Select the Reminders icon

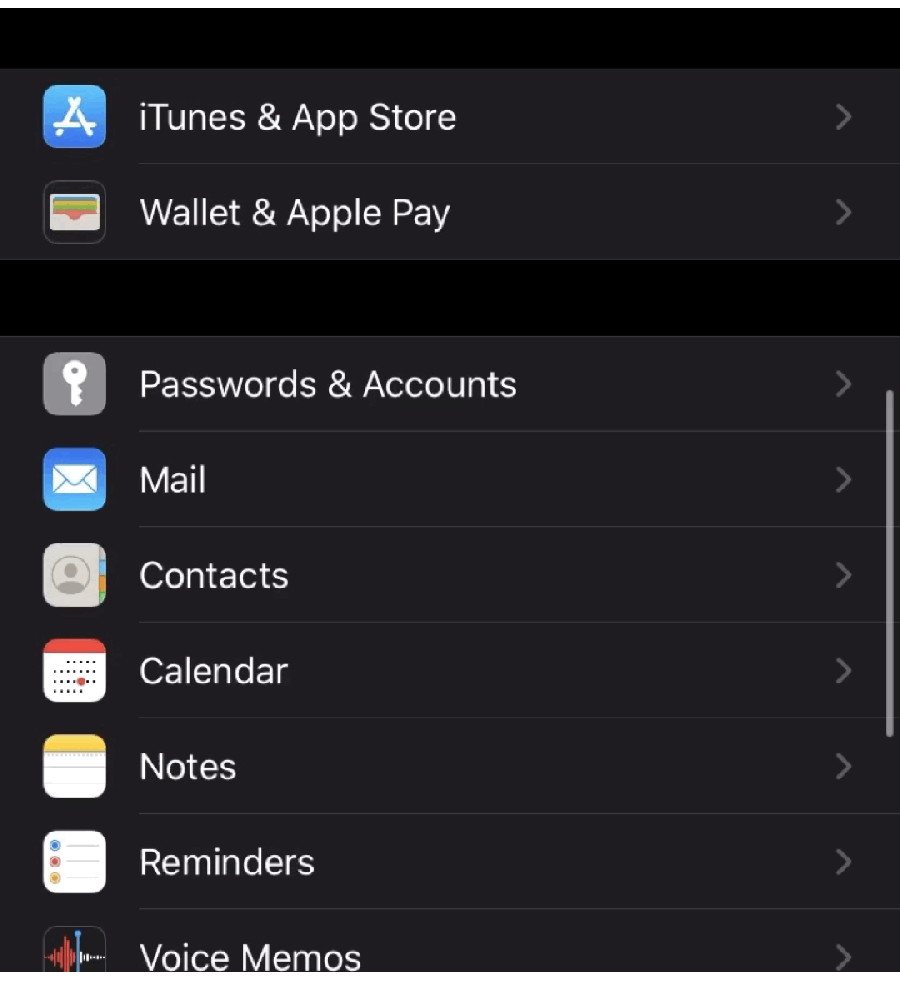[x=74, y=861]
